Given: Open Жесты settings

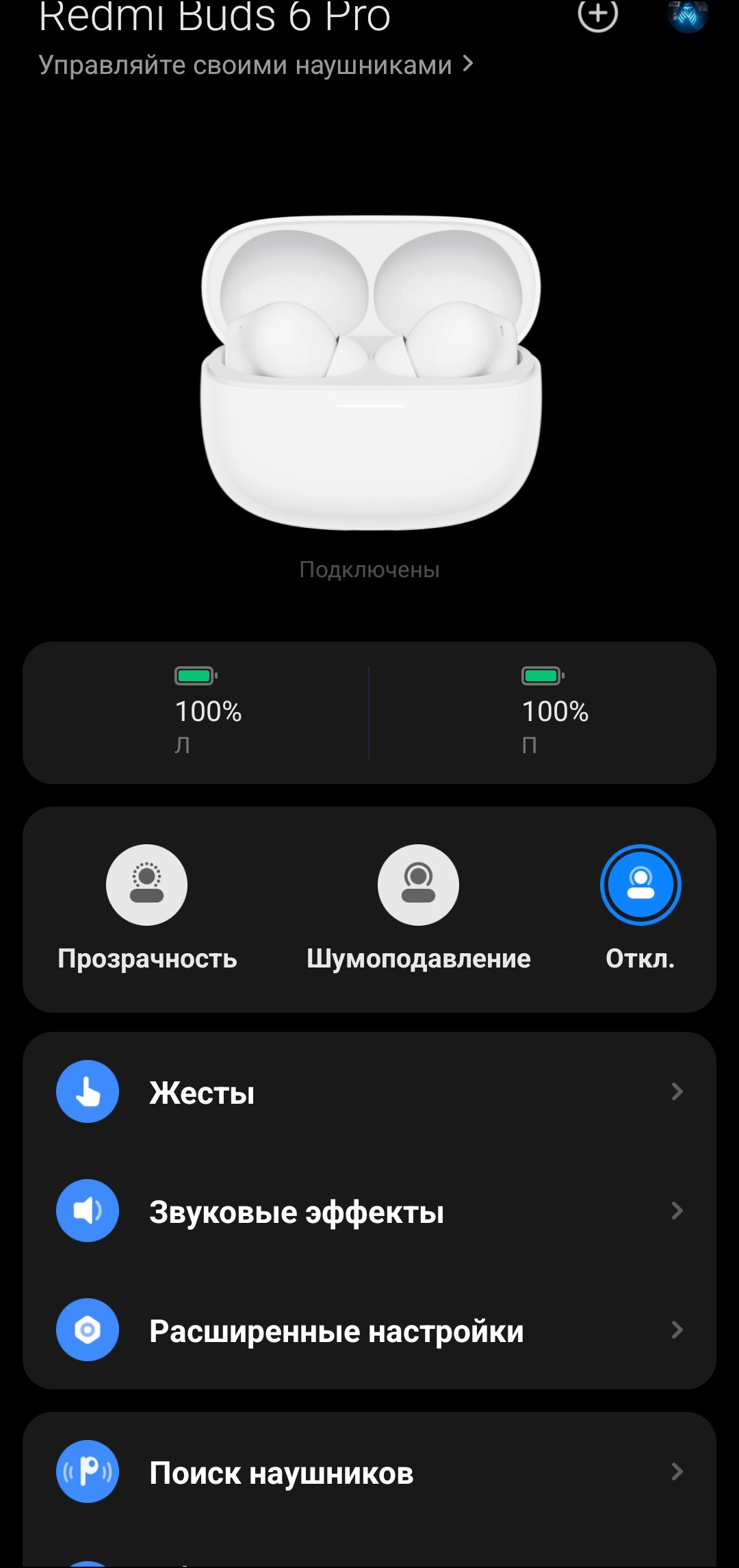Looking at the screenshot, I should 369,1092.
